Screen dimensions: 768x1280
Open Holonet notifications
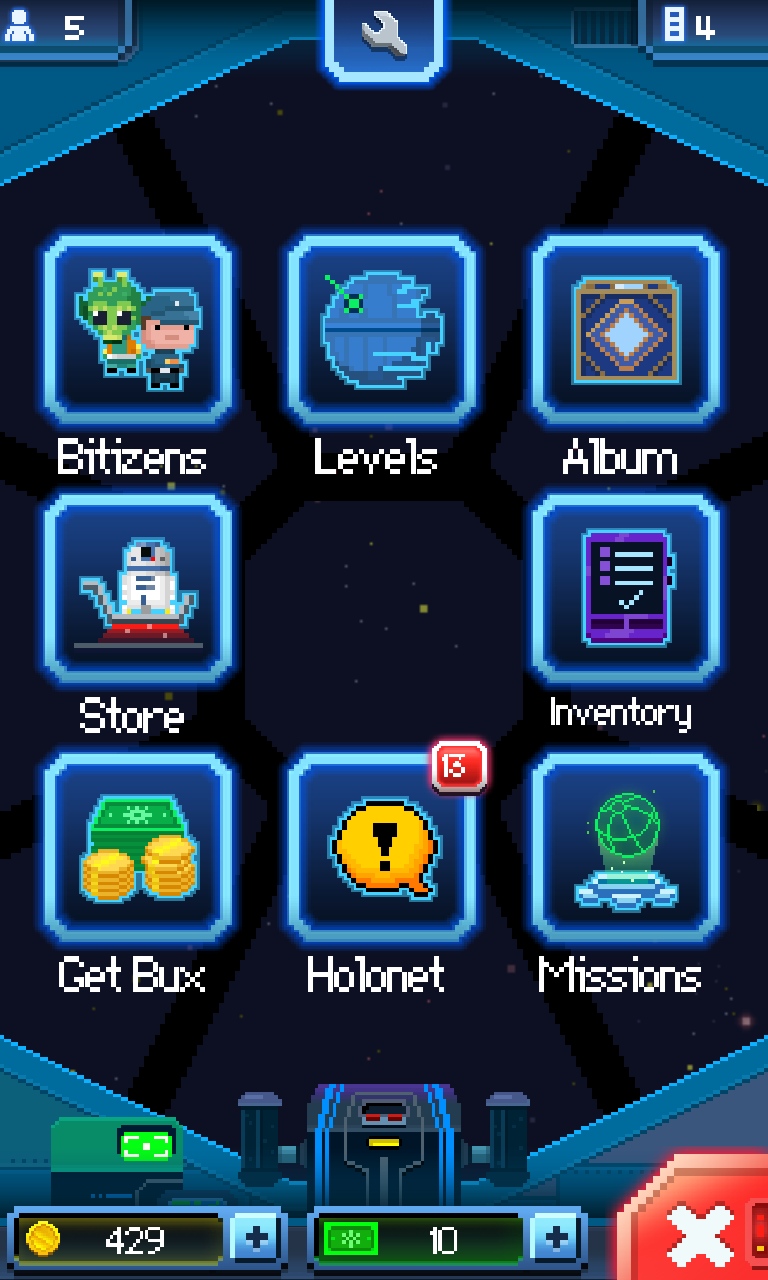pos(382,848)
